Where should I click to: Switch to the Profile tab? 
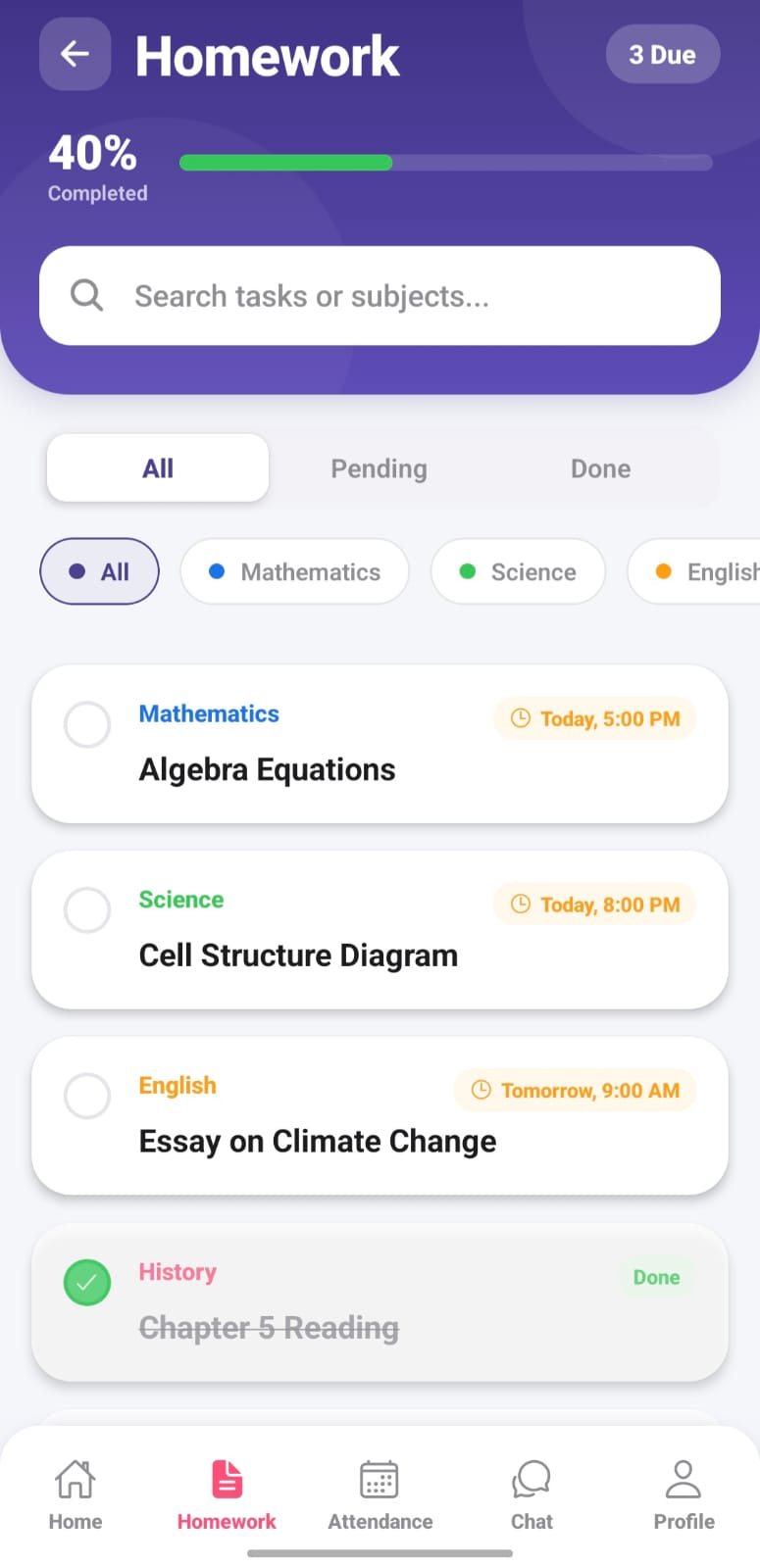coord(684,1494)
